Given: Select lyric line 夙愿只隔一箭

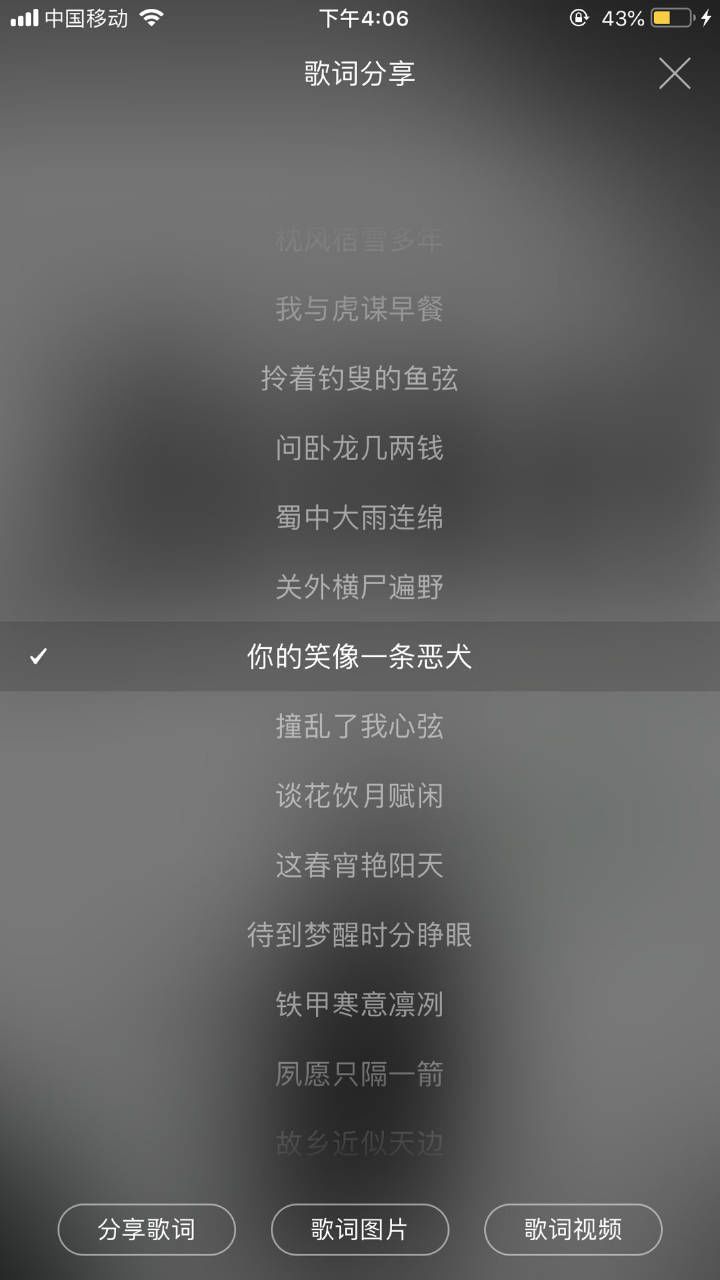Looking at the screenshot, I should pos(360,1074).
